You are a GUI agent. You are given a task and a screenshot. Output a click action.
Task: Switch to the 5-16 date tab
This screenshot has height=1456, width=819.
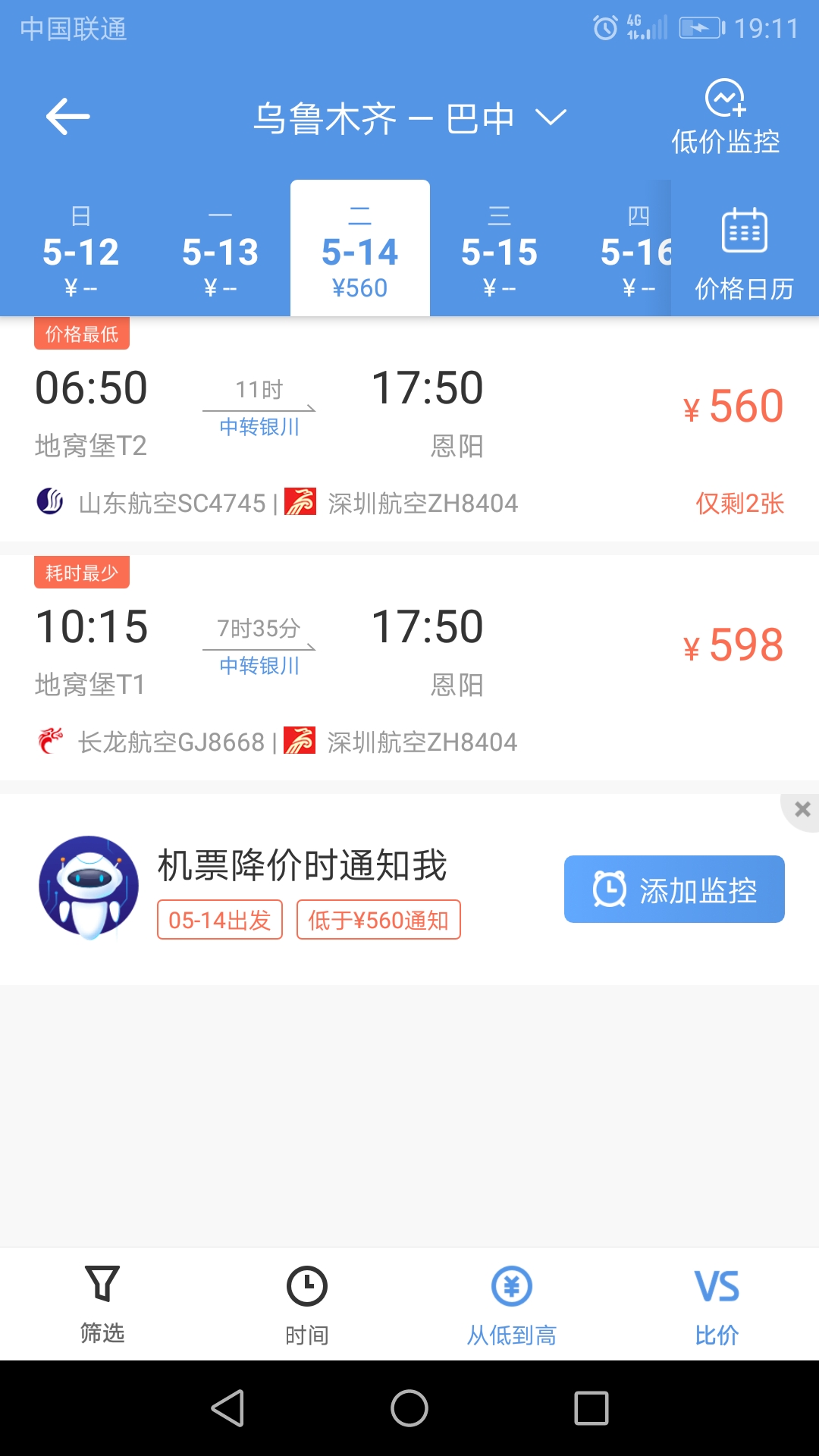coord(635,250)
